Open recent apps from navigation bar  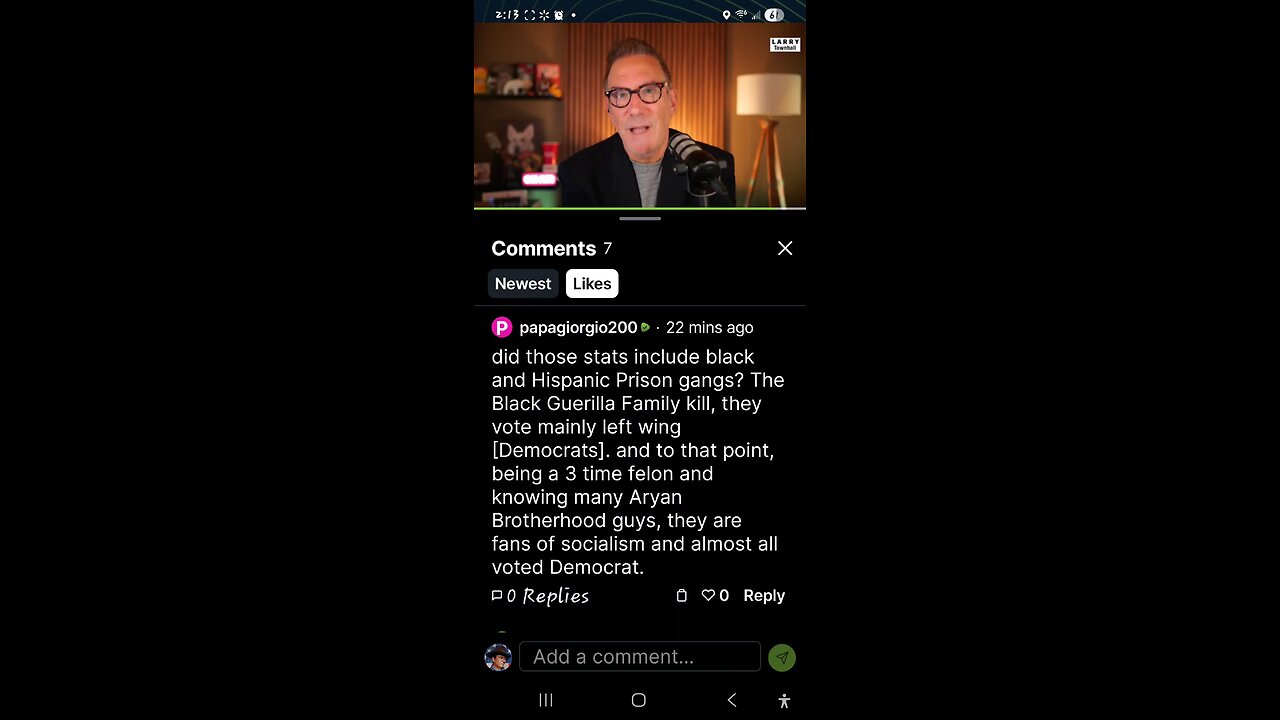click(546, 700)
